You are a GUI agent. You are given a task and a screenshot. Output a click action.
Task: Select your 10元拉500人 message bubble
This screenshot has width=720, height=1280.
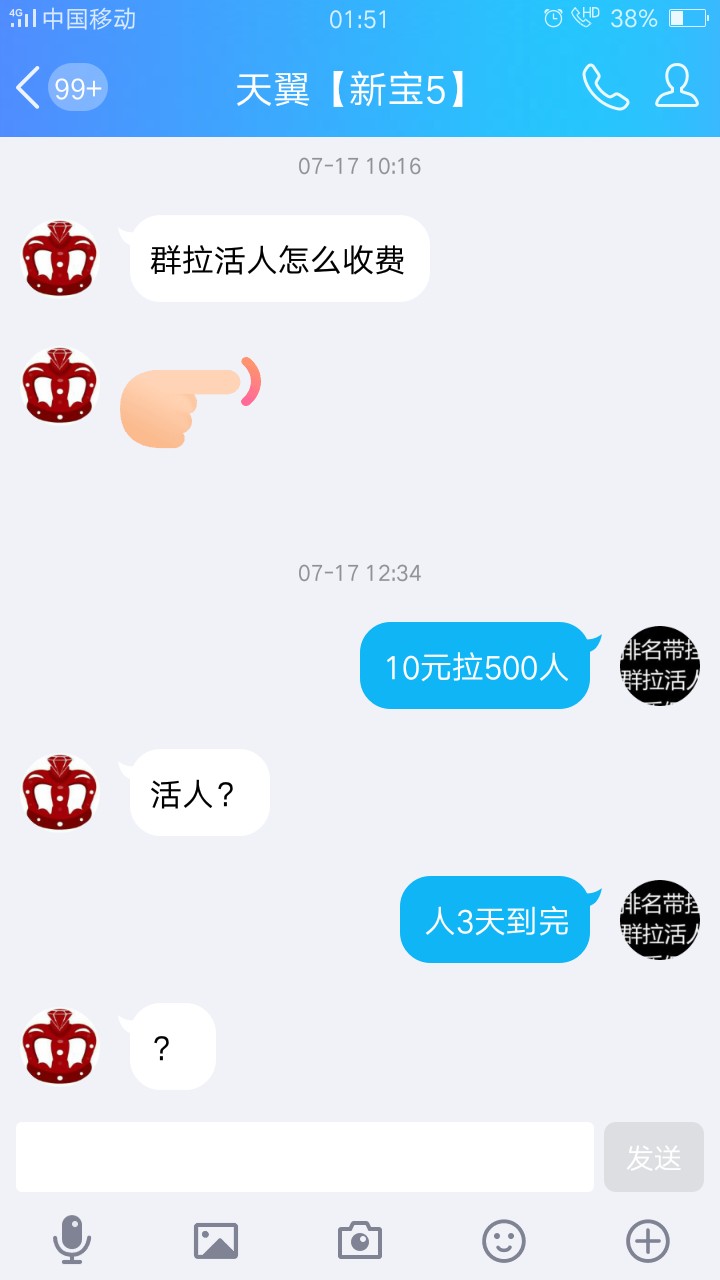click(x=474, y=666)
